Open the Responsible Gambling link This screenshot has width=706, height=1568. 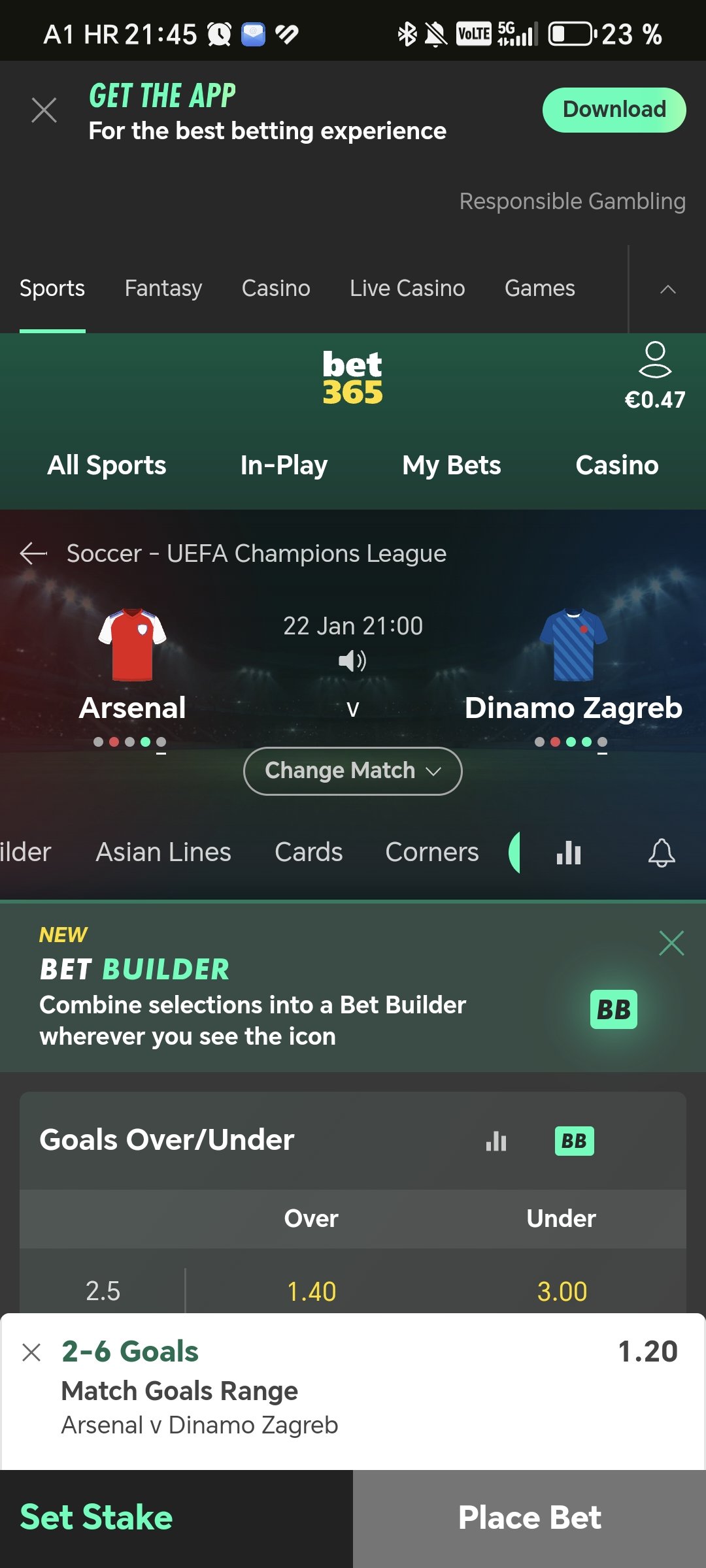(572, 201)
